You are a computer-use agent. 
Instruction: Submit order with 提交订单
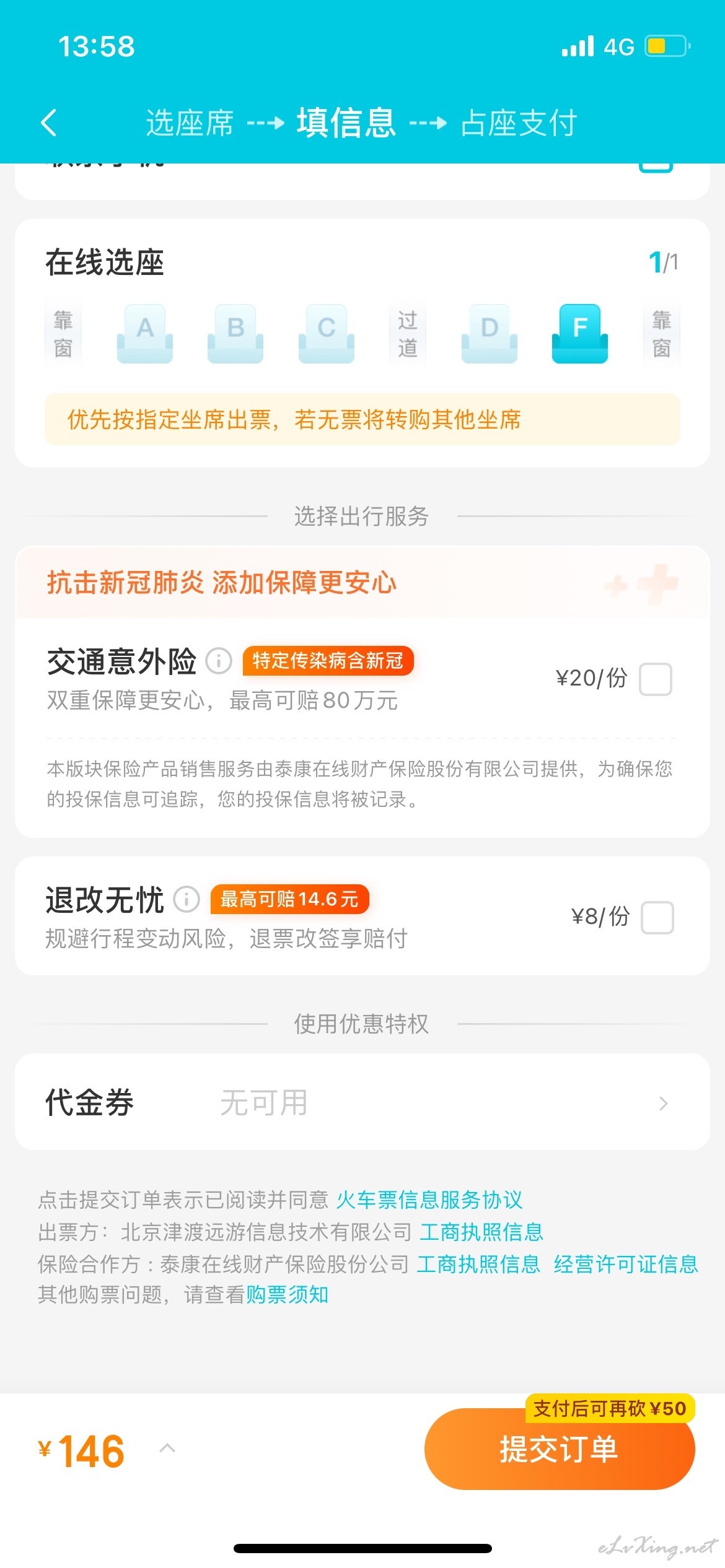(x=560, y=1449)
